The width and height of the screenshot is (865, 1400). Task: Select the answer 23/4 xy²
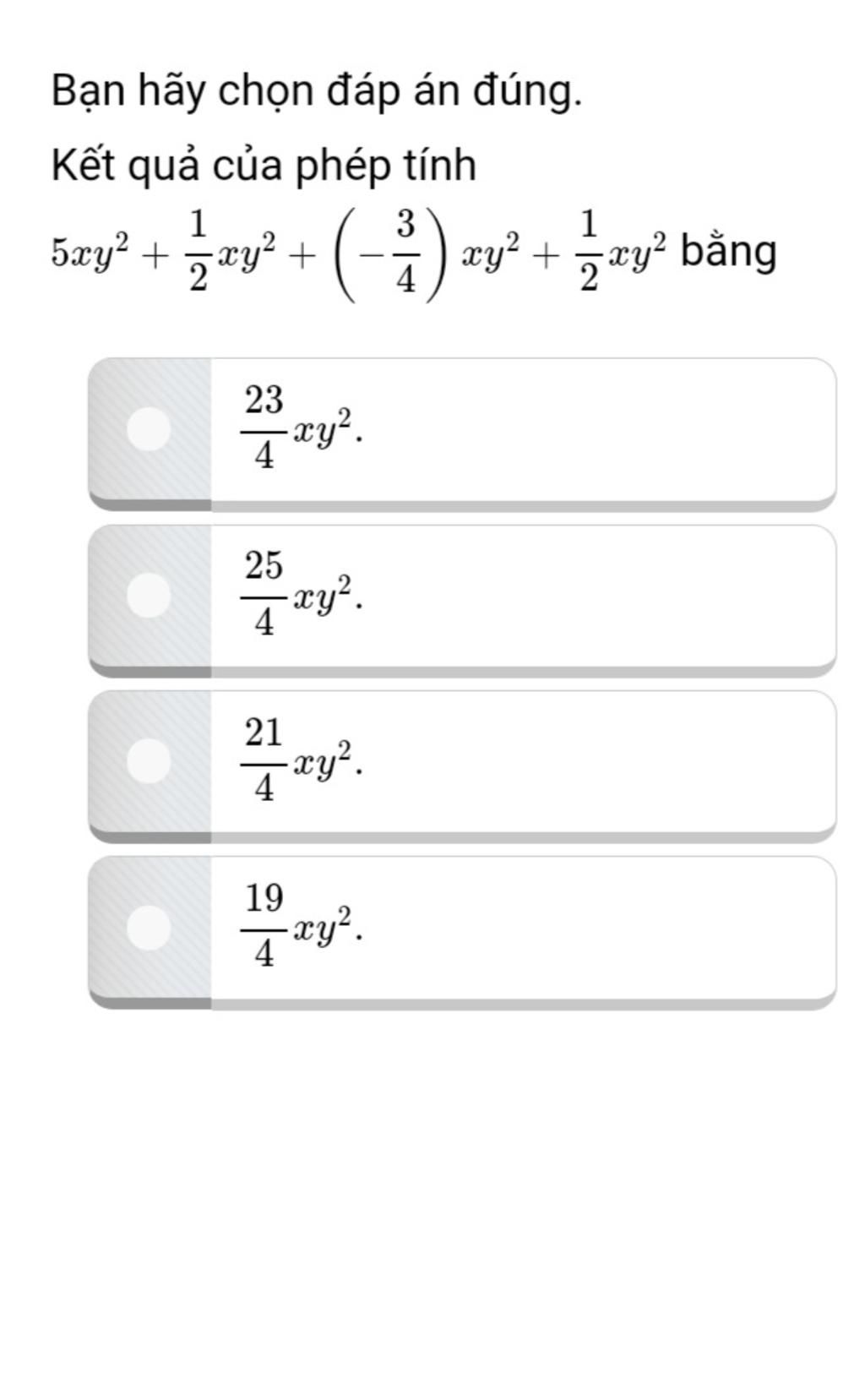(149, 428)
